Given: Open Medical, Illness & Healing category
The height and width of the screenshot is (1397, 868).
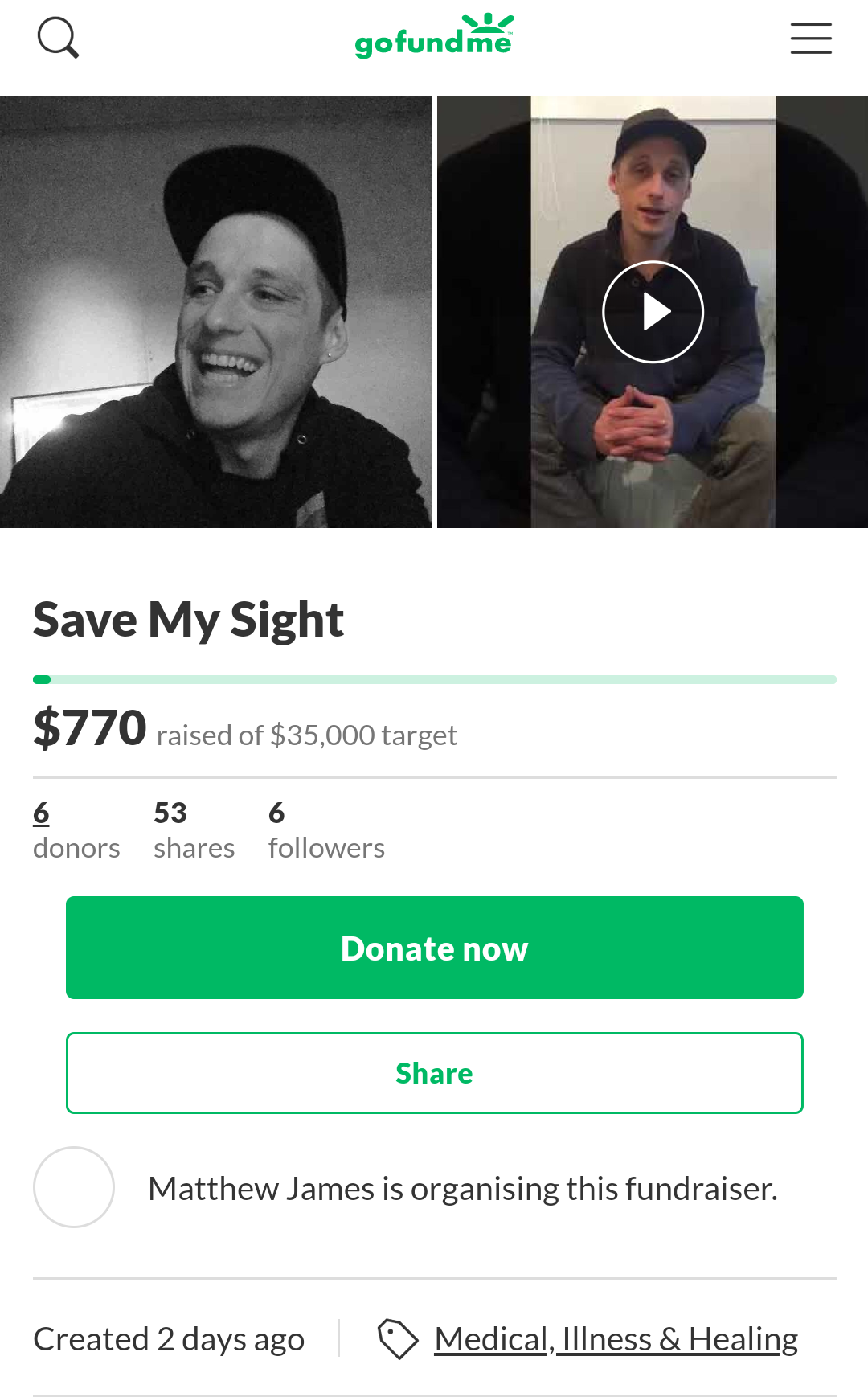Looking at the screenshot, I should point(616,1339).
